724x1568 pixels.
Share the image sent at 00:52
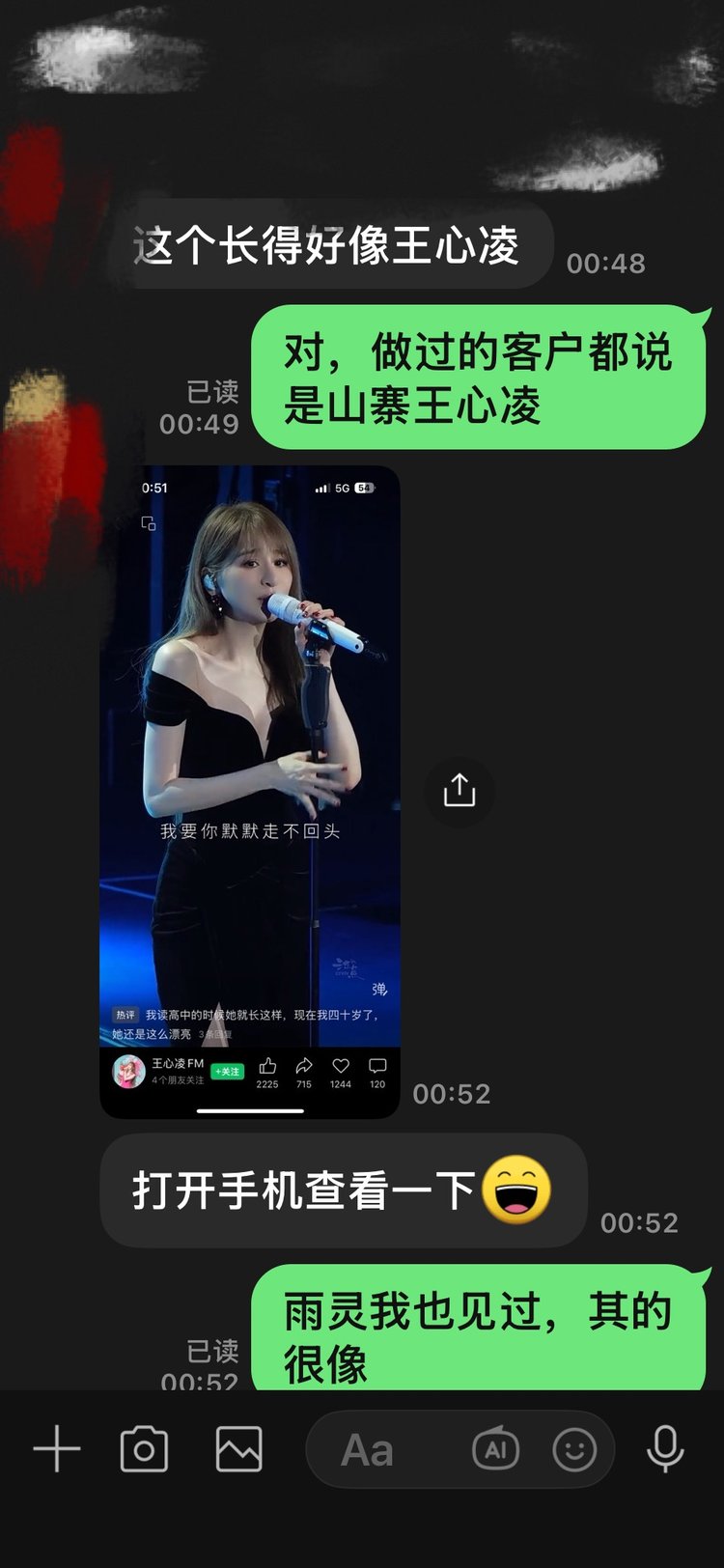coord(459,791)
